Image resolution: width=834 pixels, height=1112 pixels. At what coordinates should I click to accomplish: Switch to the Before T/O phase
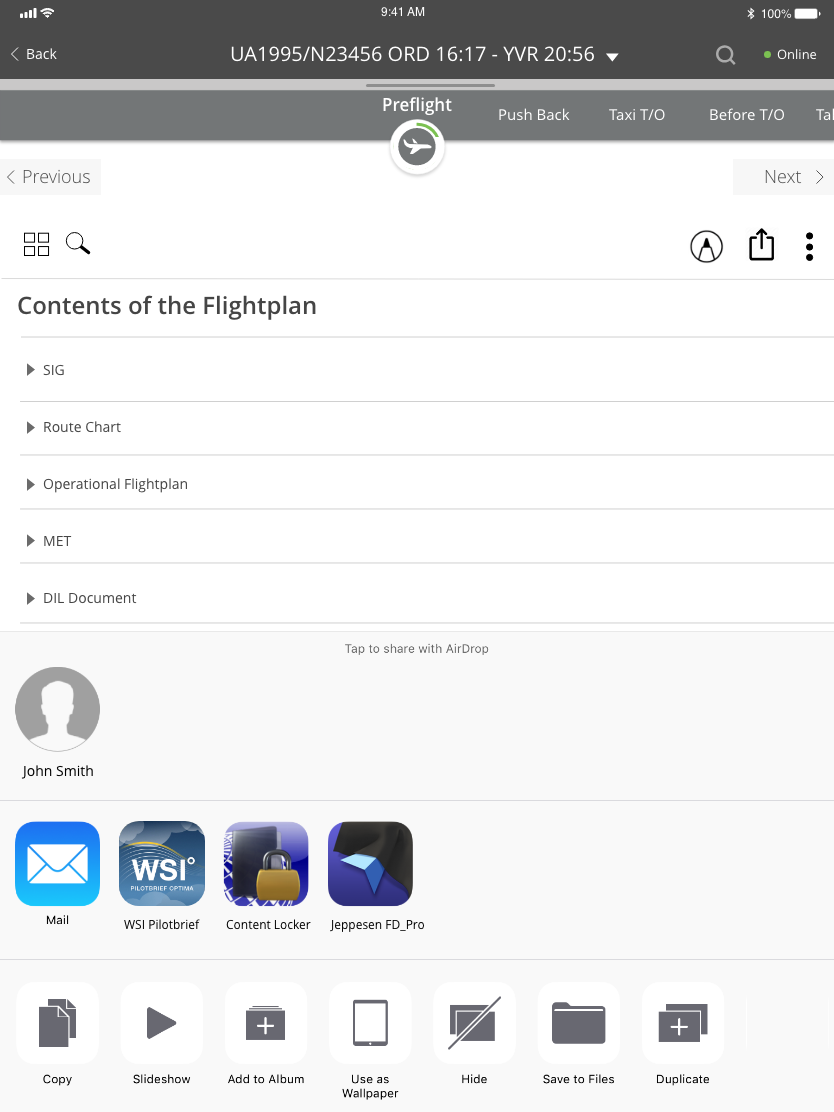click(x=746, y=114)
